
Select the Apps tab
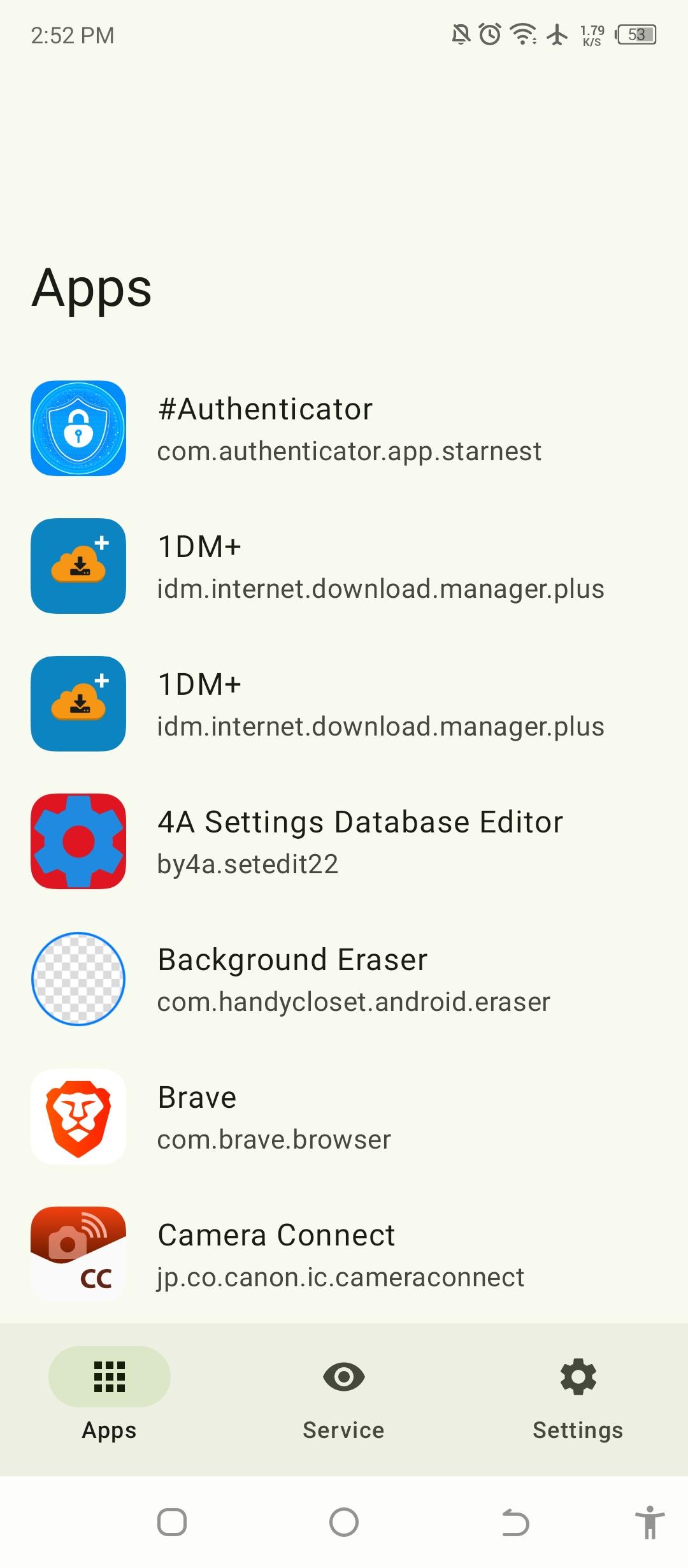(x=110, y=1393)
